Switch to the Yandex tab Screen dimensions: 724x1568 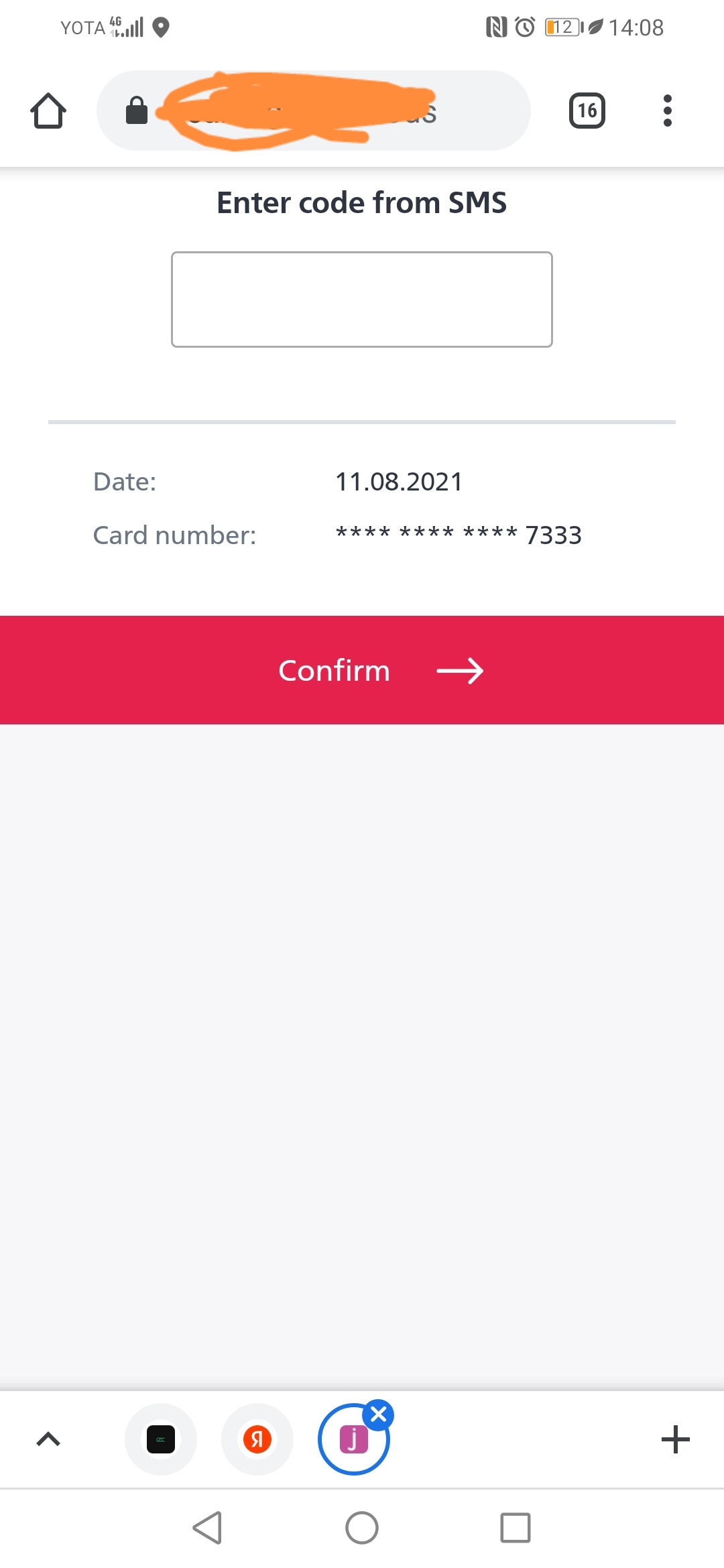click(257, 1439)
